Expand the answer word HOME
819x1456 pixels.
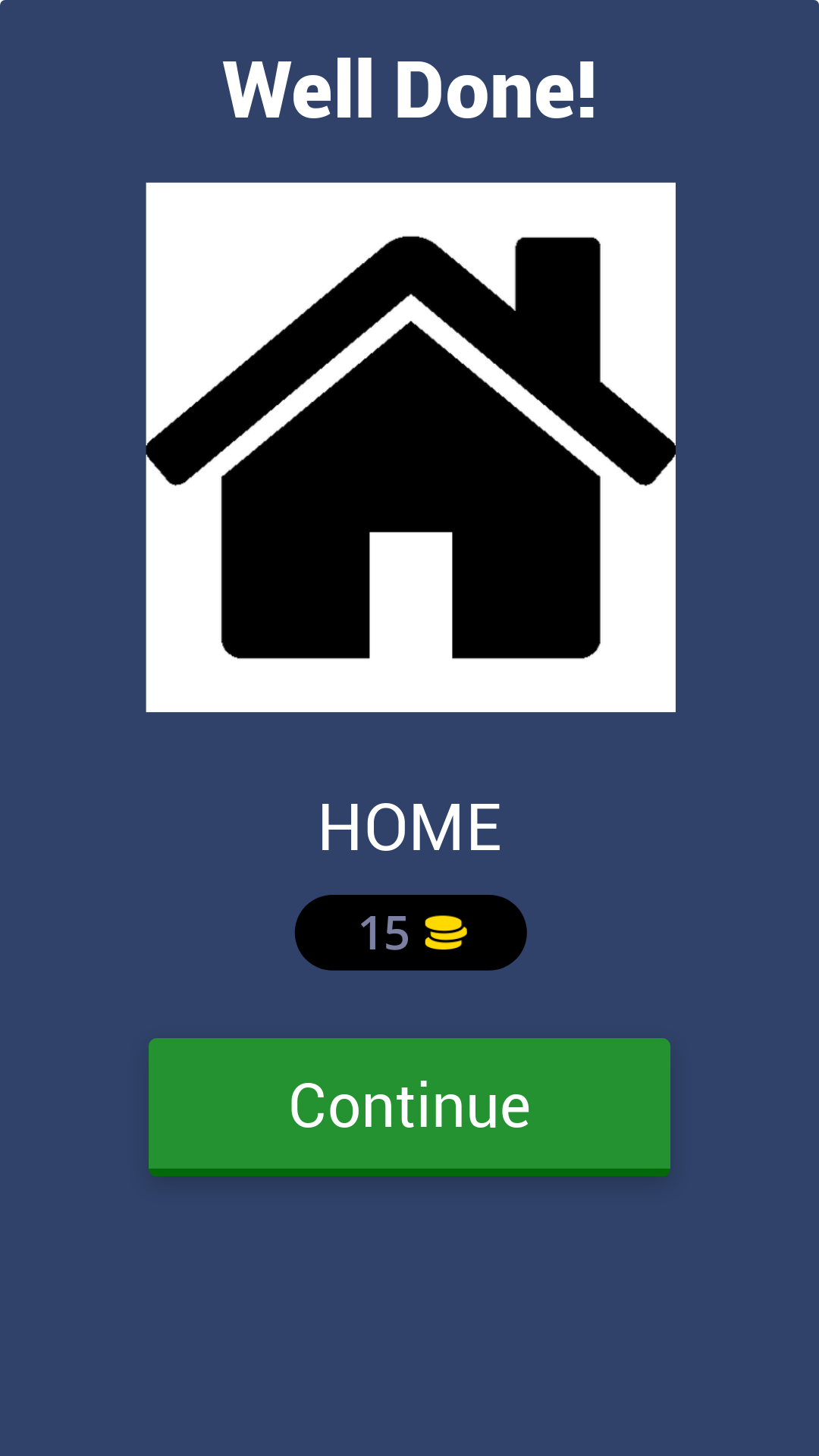(409, 824)
